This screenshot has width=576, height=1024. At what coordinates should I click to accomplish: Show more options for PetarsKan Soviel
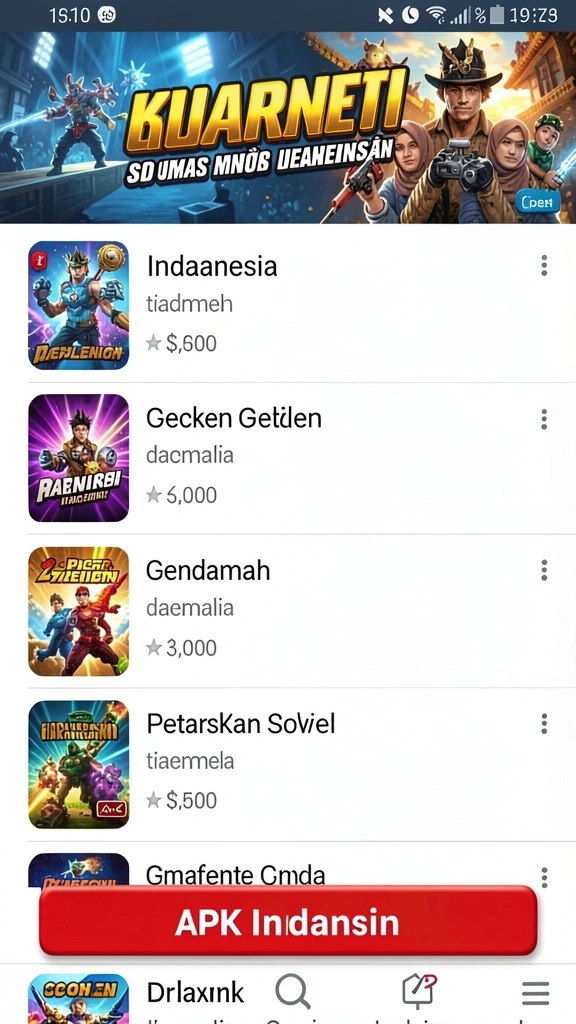(544, 724)
